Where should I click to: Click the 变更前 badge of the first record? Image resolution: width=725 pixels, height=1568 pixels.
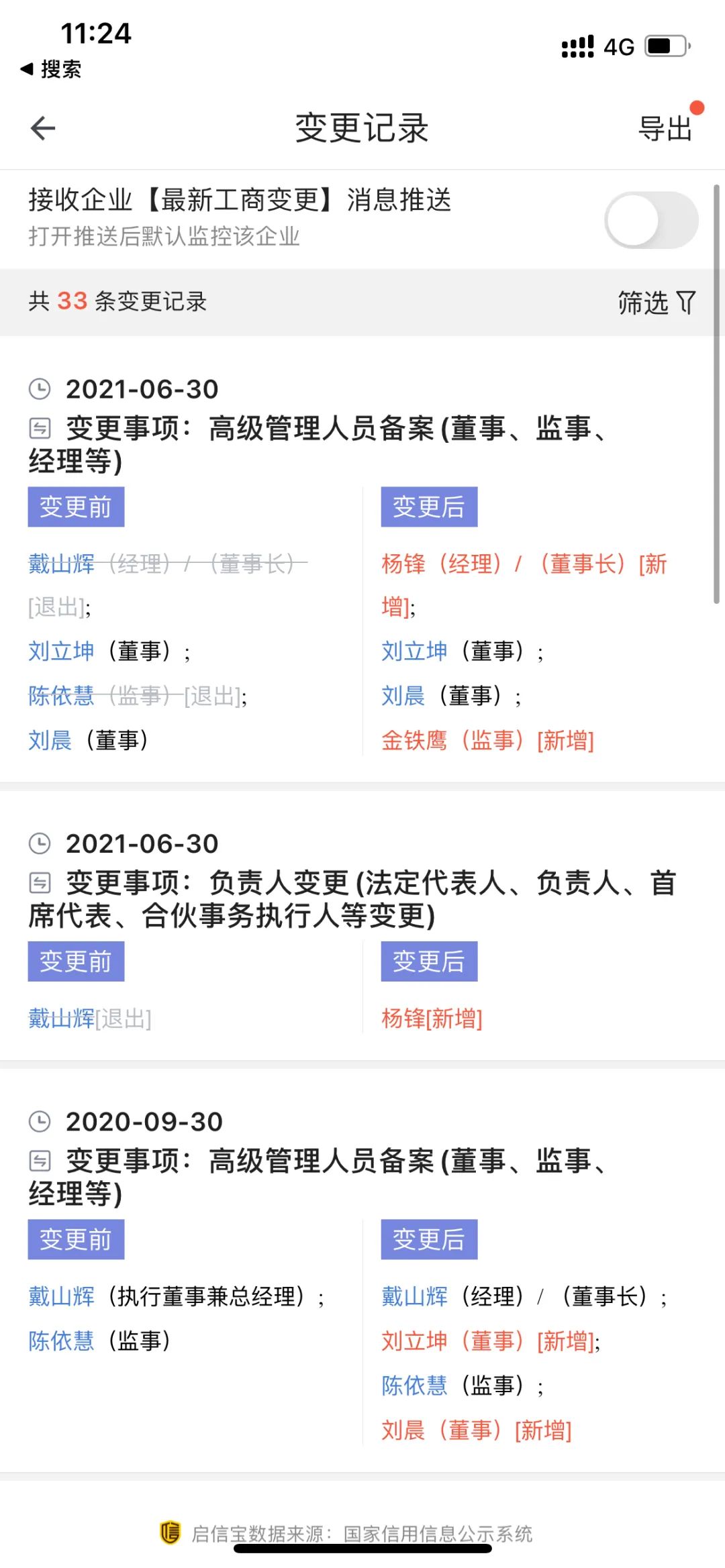coord(76,507)
